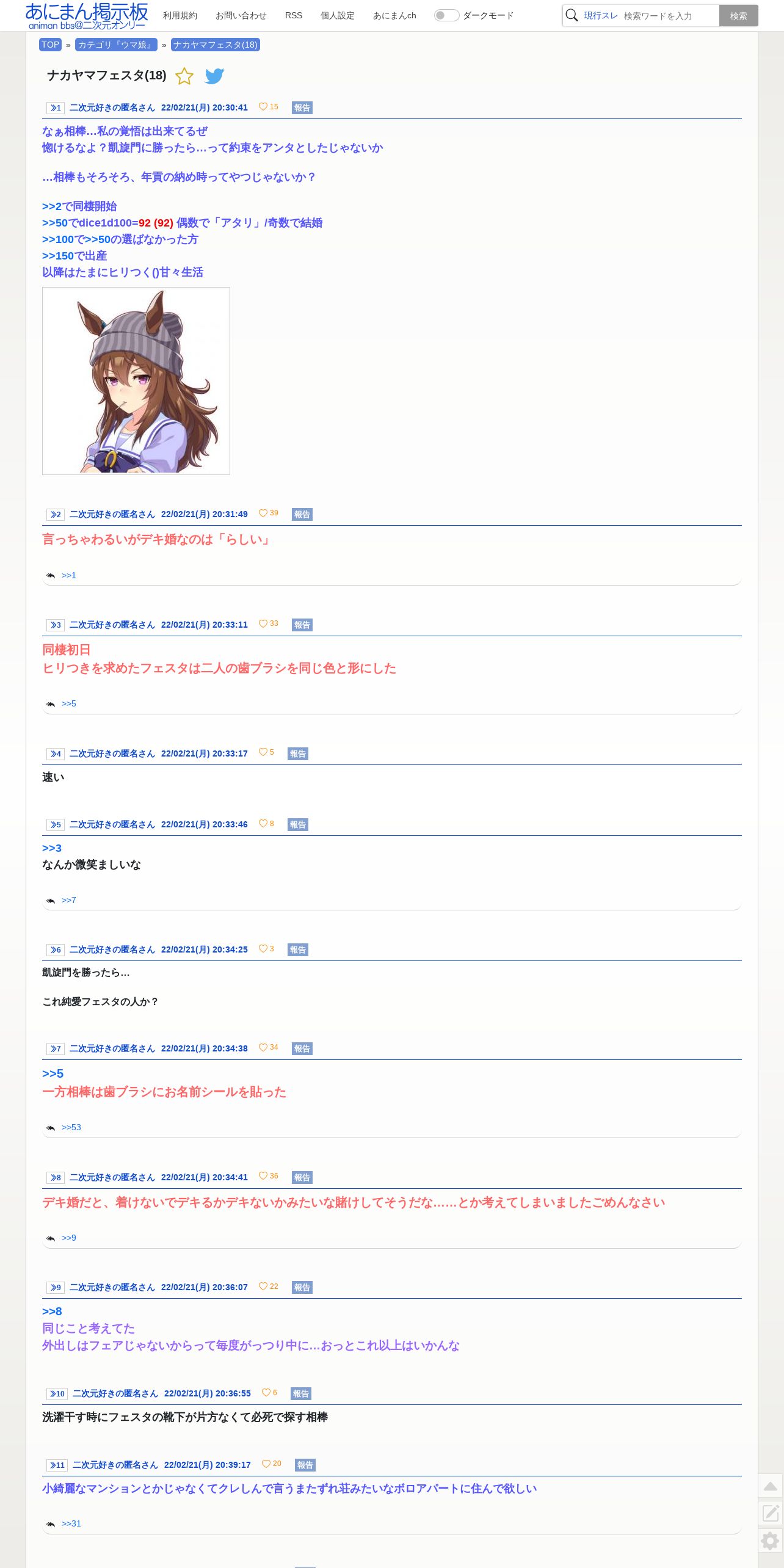The height and width of the screenshot is (1568, 784).
Task: Tap the search keyword input field
Action: tap(669, 16)
